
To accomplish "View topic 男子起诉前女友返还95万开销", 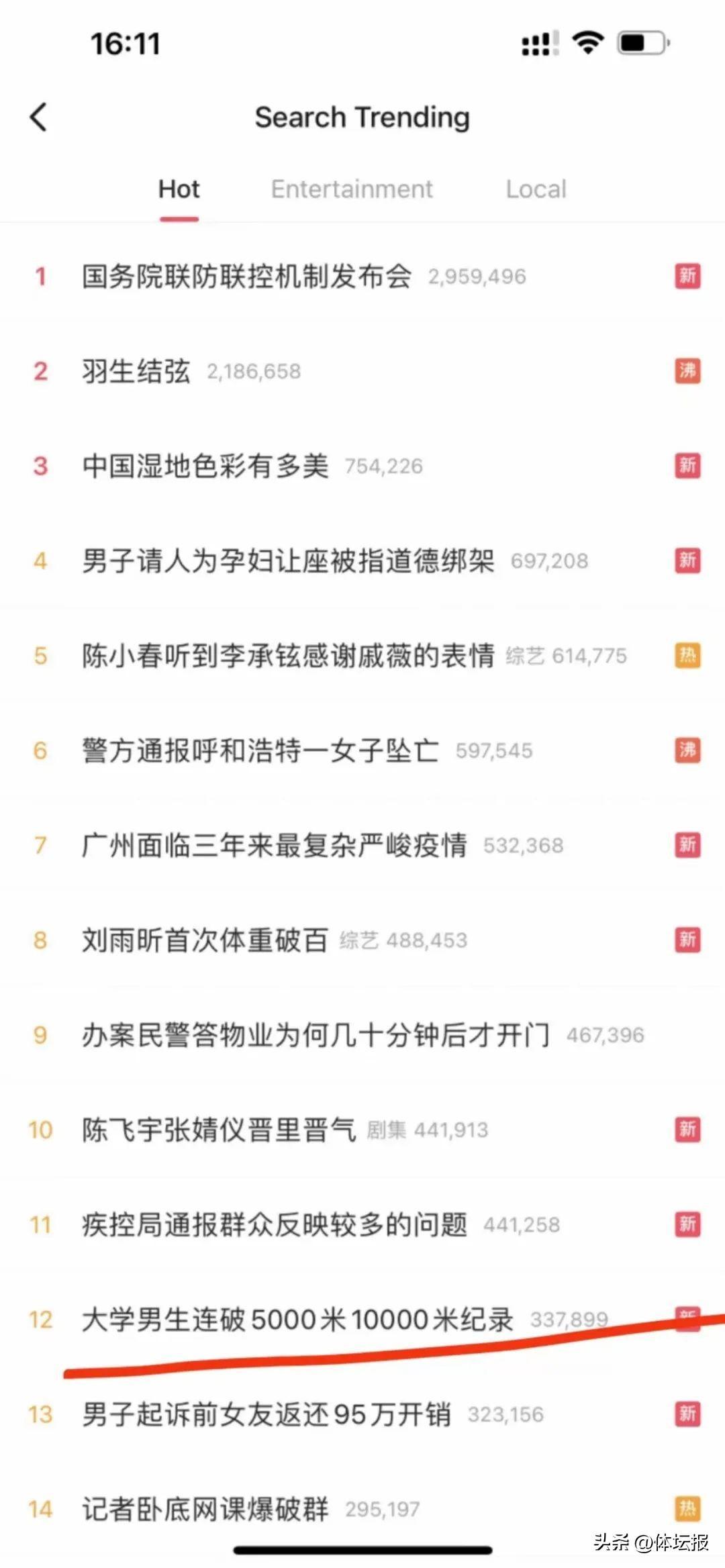I will pos(266,1415).
